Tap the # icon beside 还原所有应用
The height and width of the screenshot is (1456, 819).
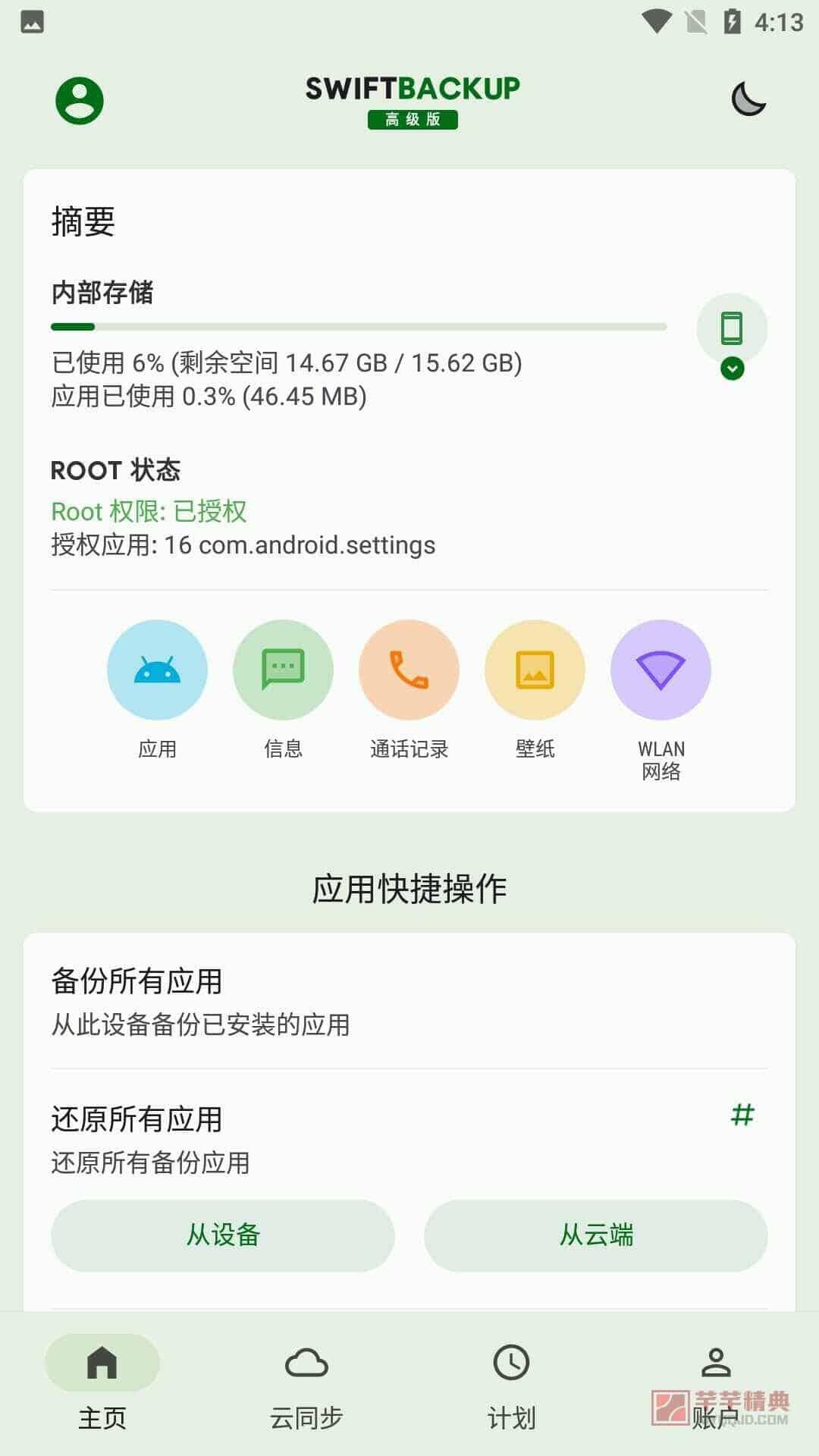pos(742,1115)
